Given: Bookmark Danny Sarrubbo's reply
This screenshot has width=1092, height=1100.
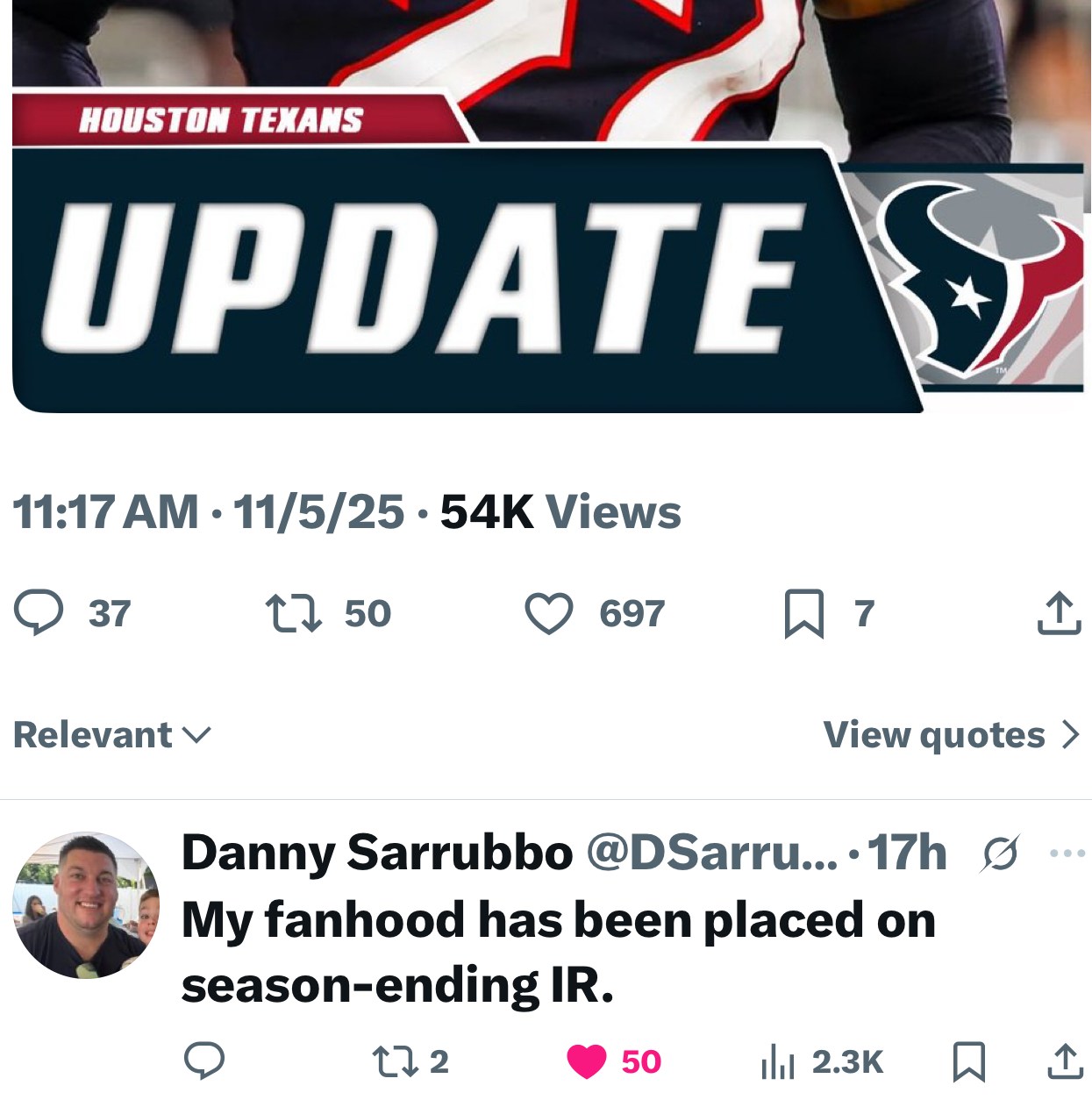Looking at the screenshot, I should (969, 1061).
